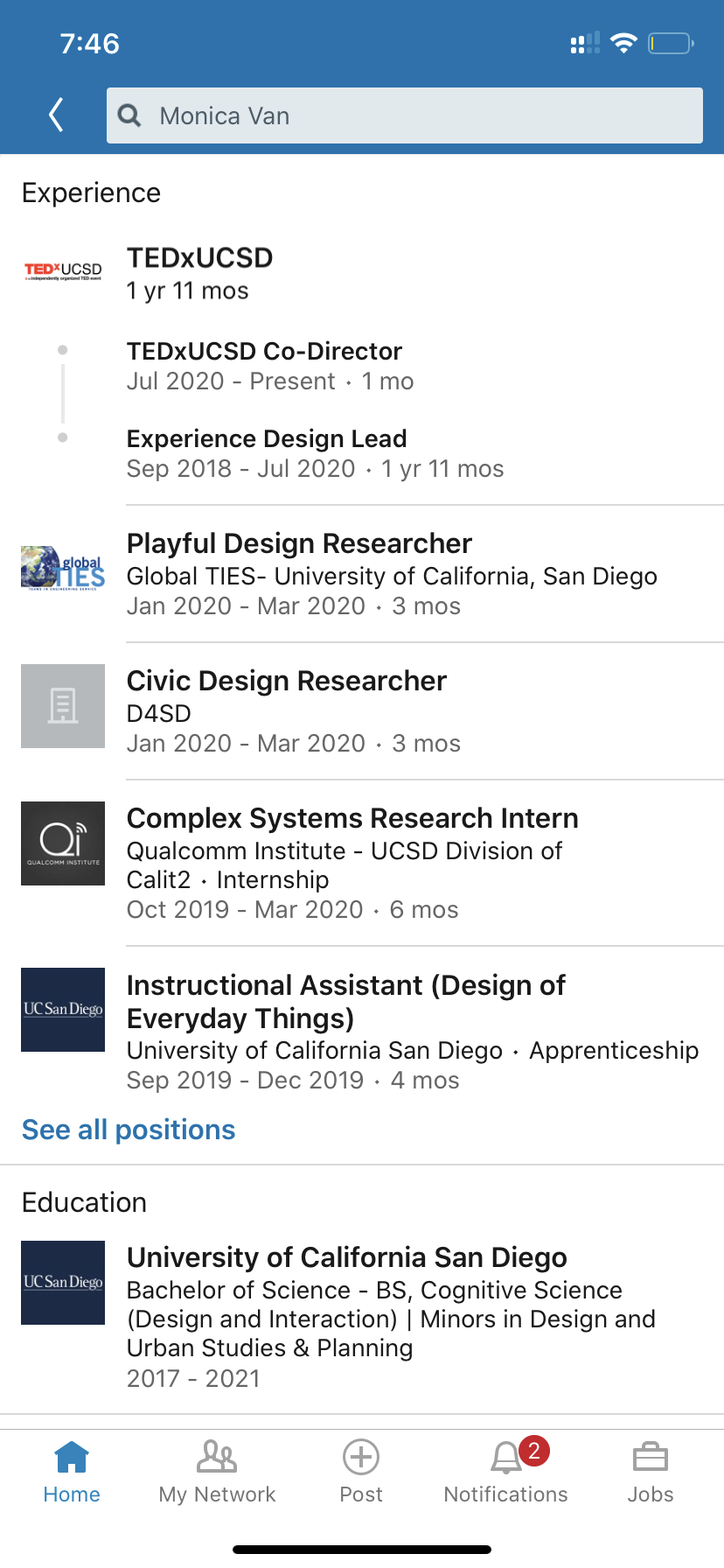Viewport: 724px width, 1568px height.
Task: Open University of California San Diego education
Action: click(346, 1258)
